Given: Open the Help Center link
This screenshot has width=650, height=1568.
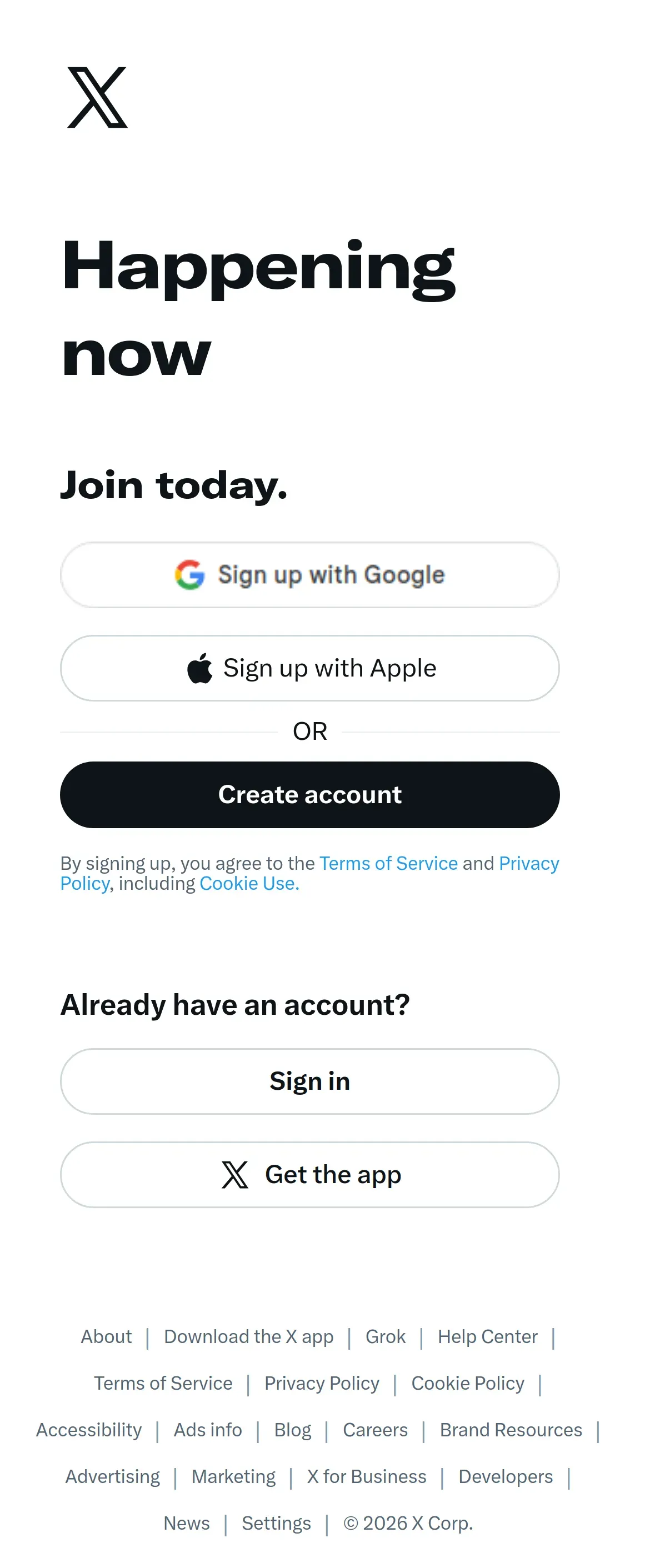Looking at the screenshot, I should 488,1337.
